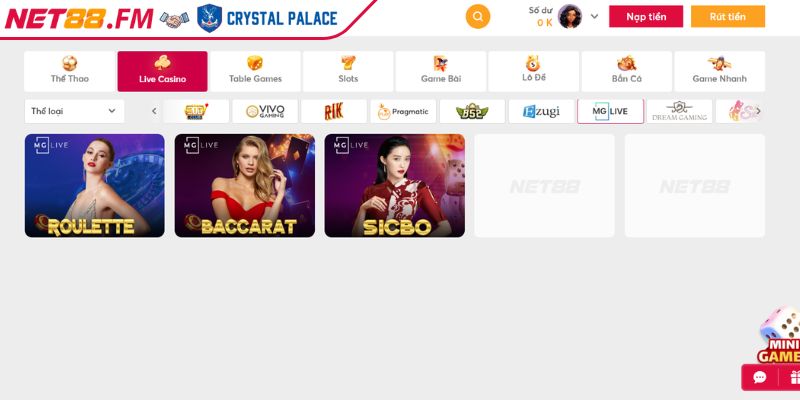Tap the Rút tiền withdraw button
The image size is (800, 400).
(x=727, y=16)
